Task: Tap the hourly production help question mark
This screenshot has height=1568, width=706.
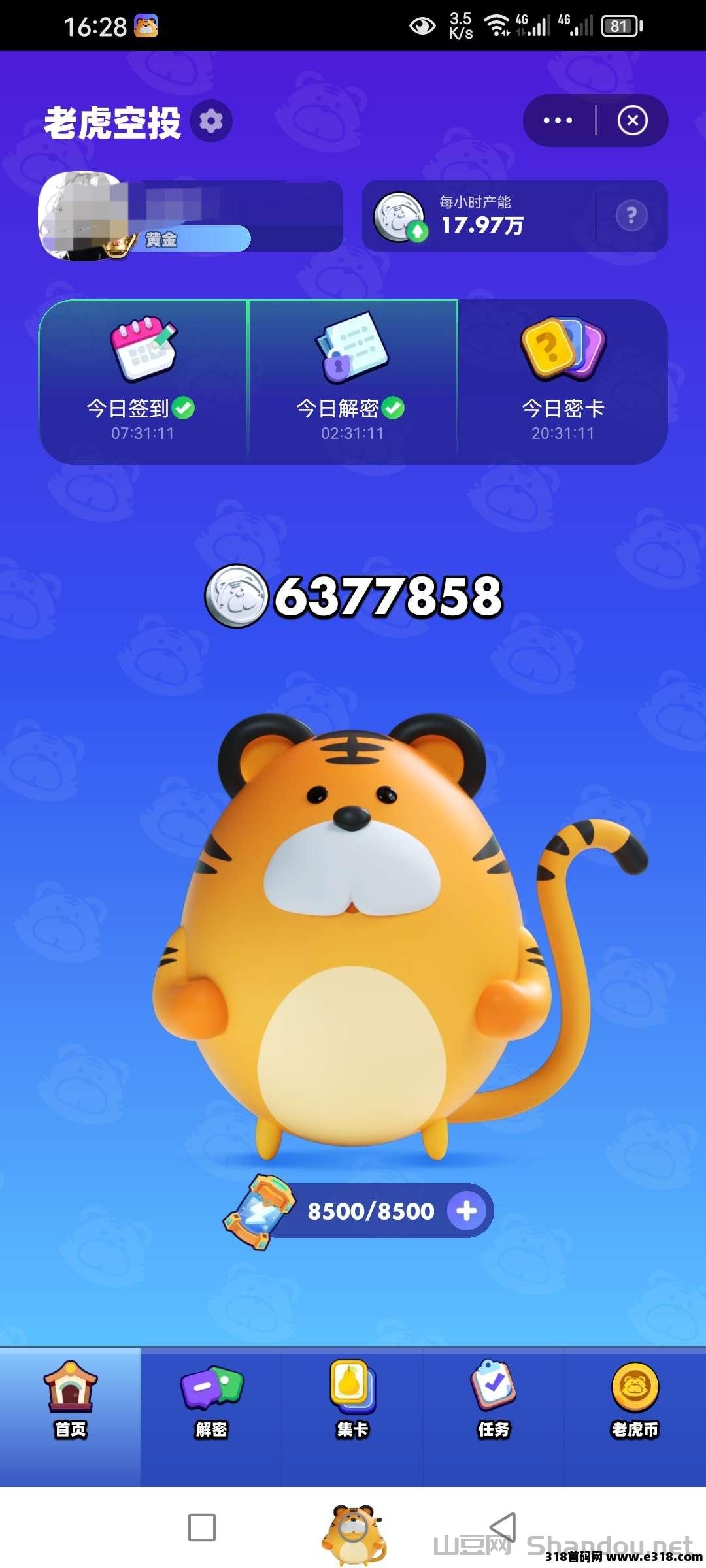Action: coord(631,216)
